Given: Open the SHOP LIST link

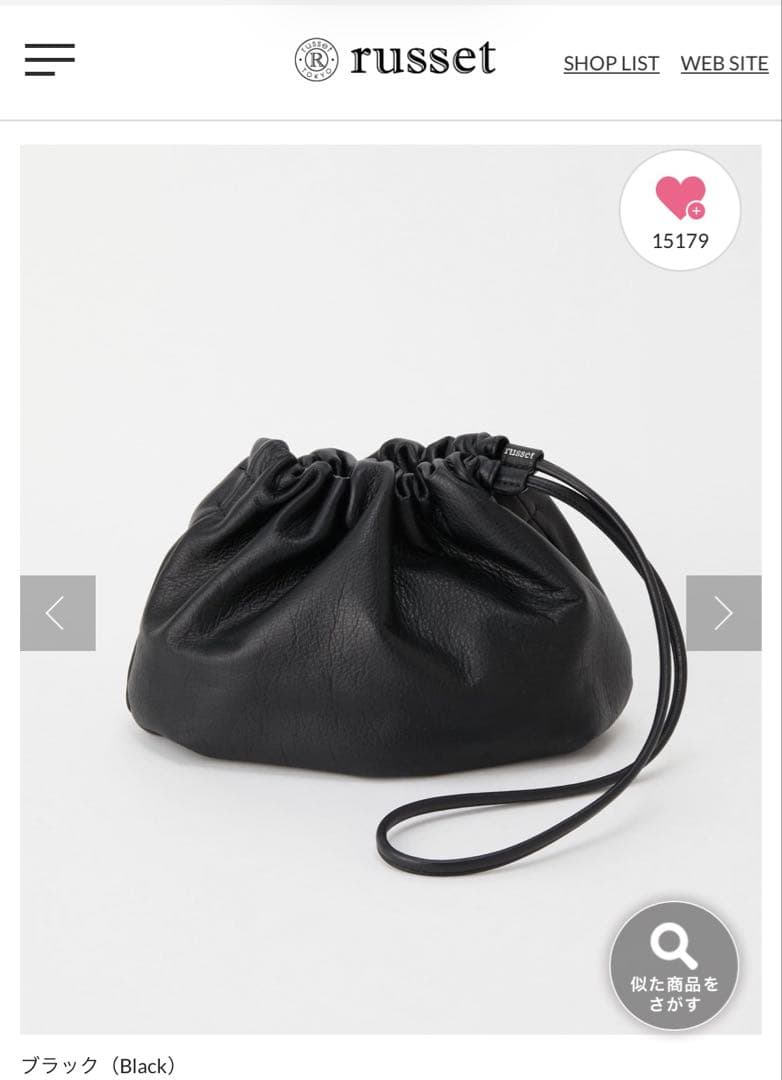Looking at the screenshot, I should click(611, 63).
